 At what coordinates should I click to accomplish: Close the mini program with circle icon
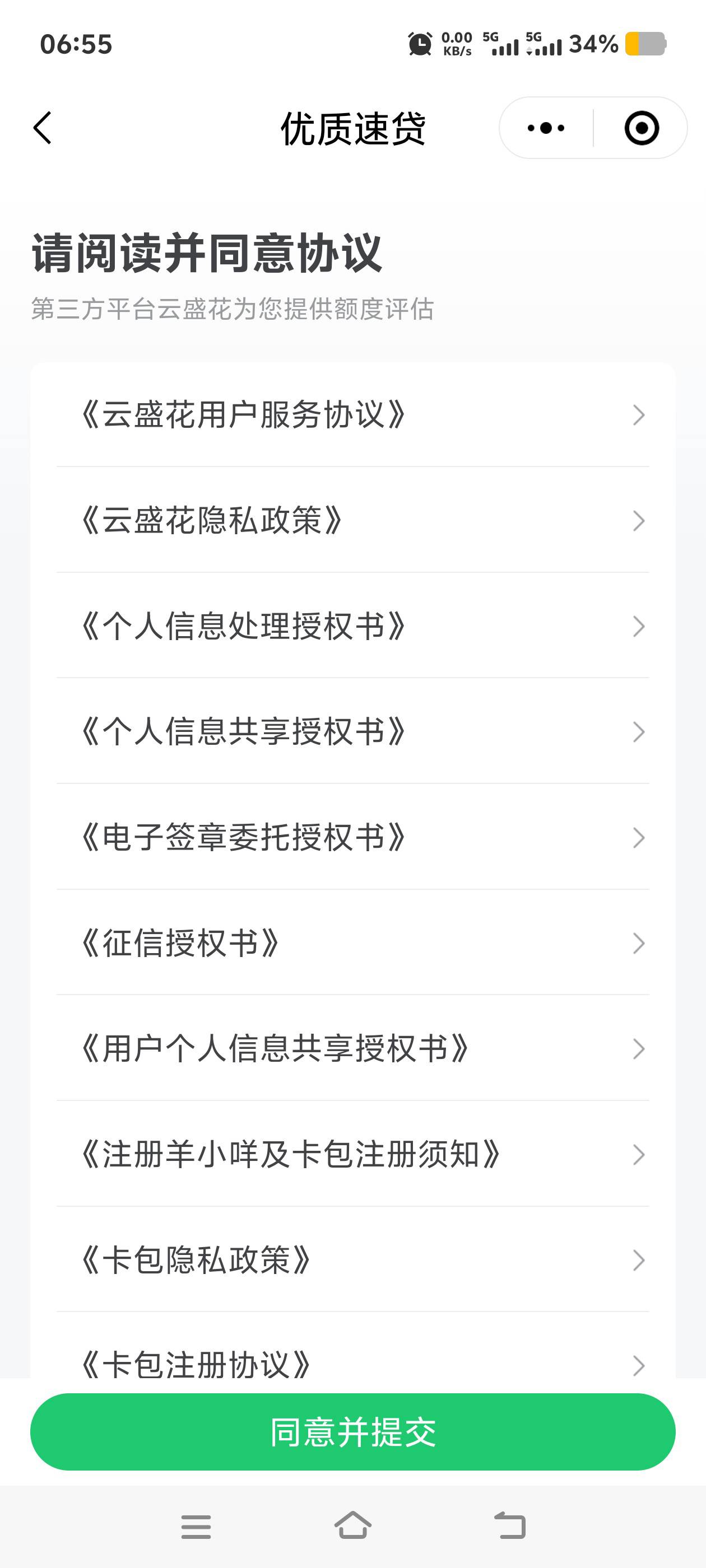642,128
